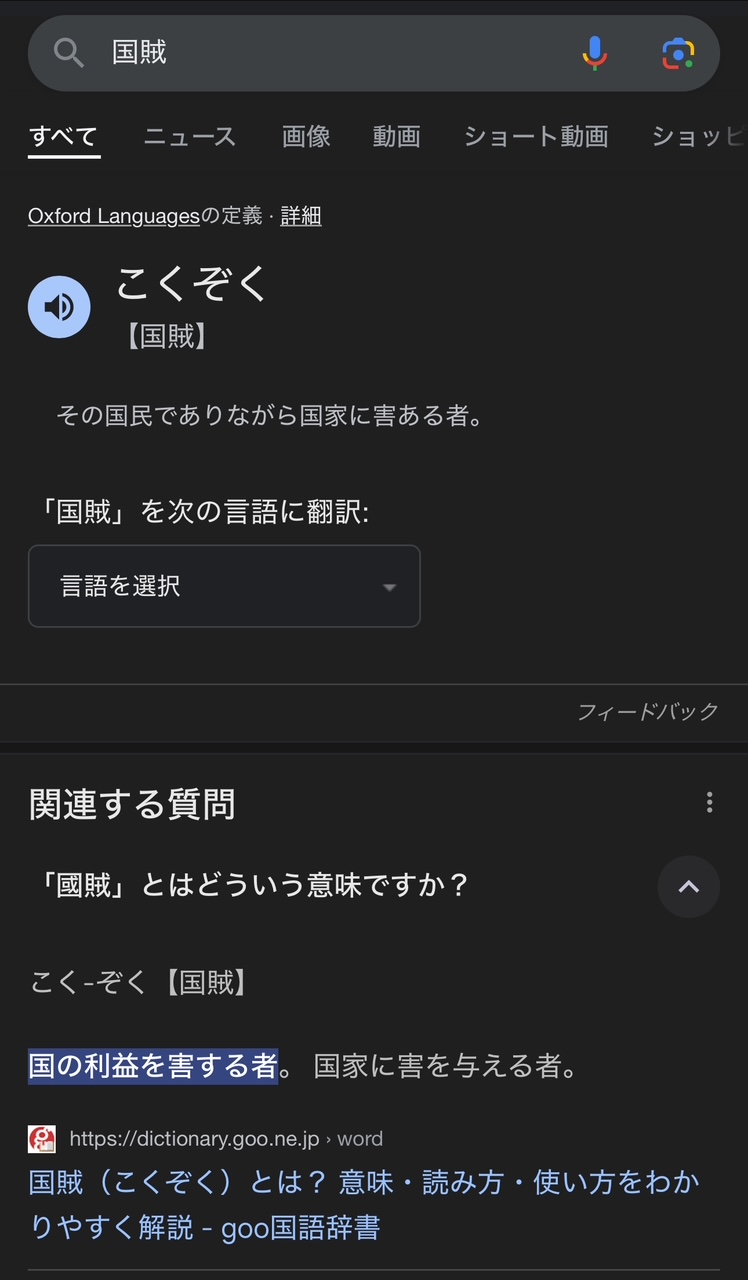Open the 詳細 link

click(301, 216)
